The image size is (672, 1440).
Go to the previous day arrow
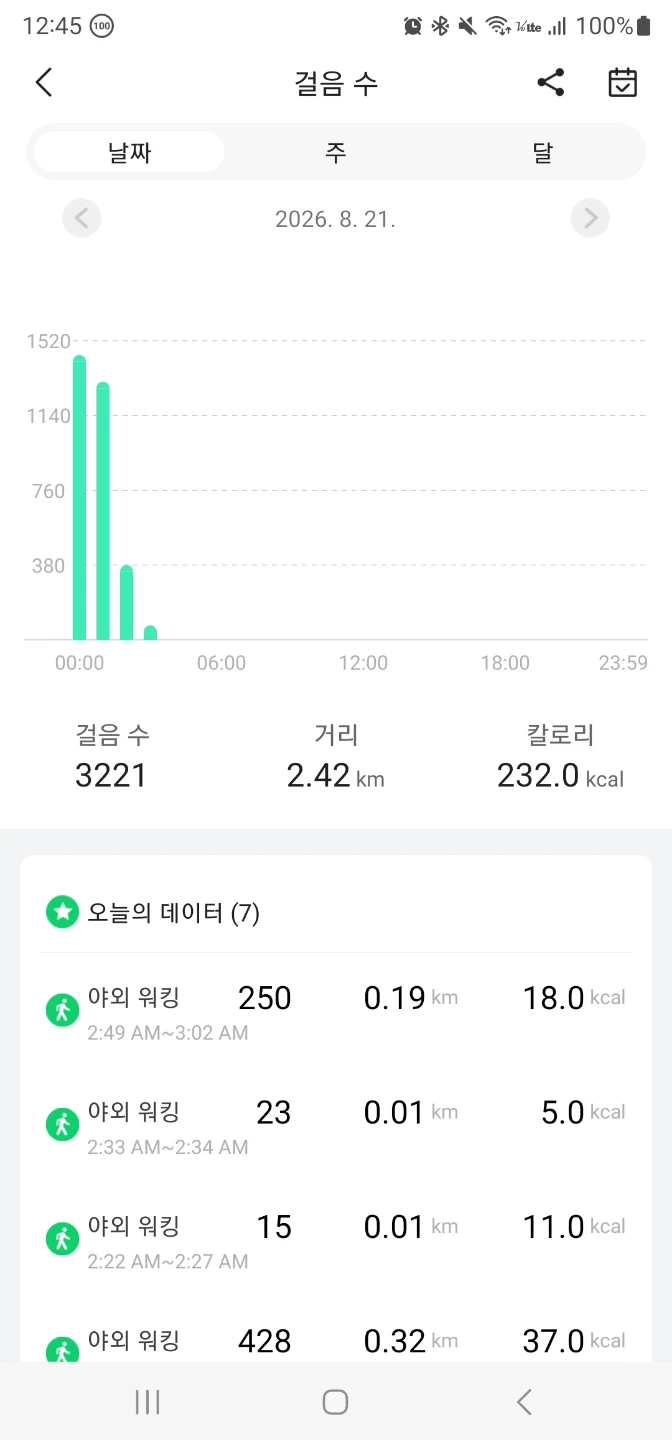coord(82,218)
